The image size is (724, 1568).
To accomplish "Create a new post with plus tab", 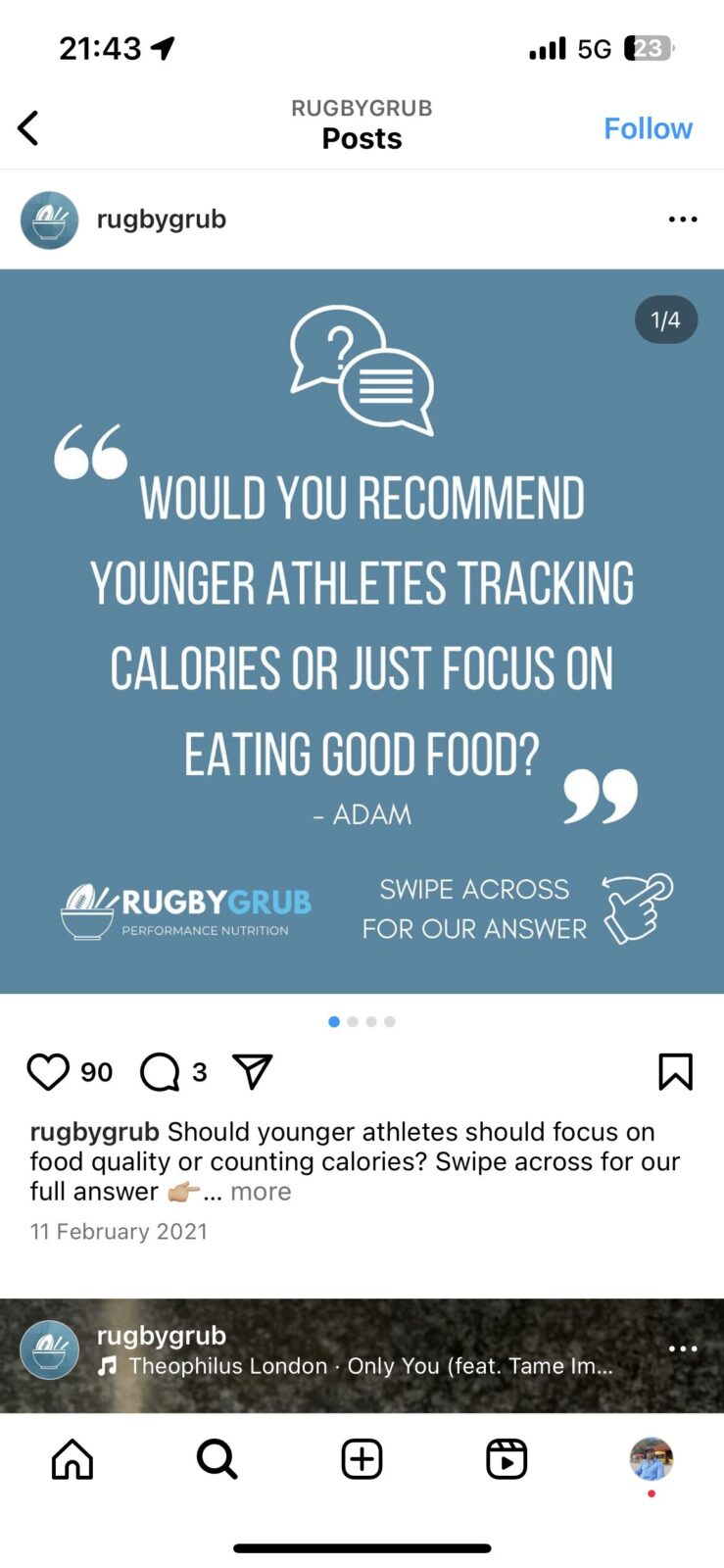I will click(362, 1459).
